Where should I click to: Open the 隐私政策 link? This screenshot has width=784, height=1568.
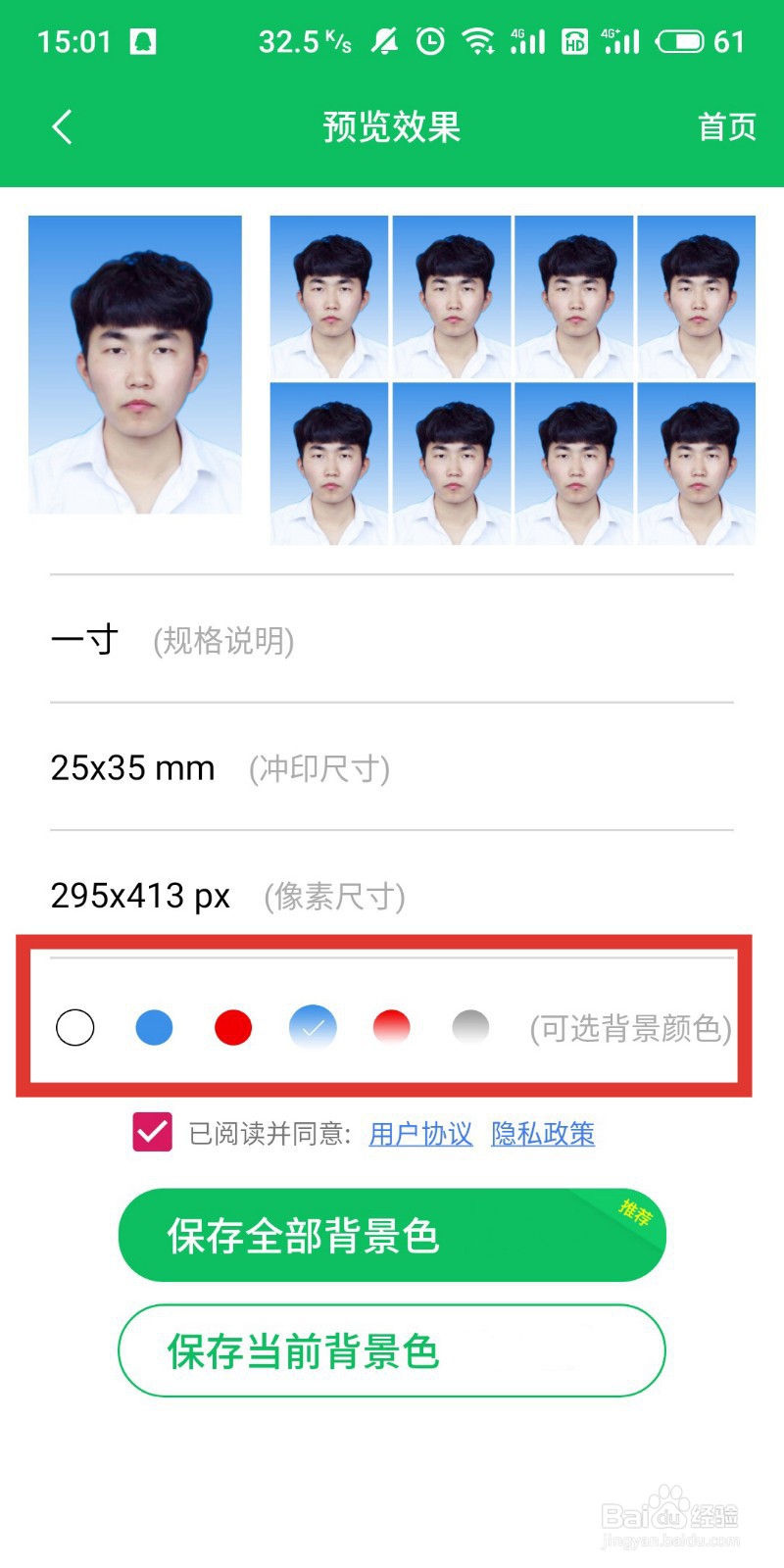point(544,1133)
